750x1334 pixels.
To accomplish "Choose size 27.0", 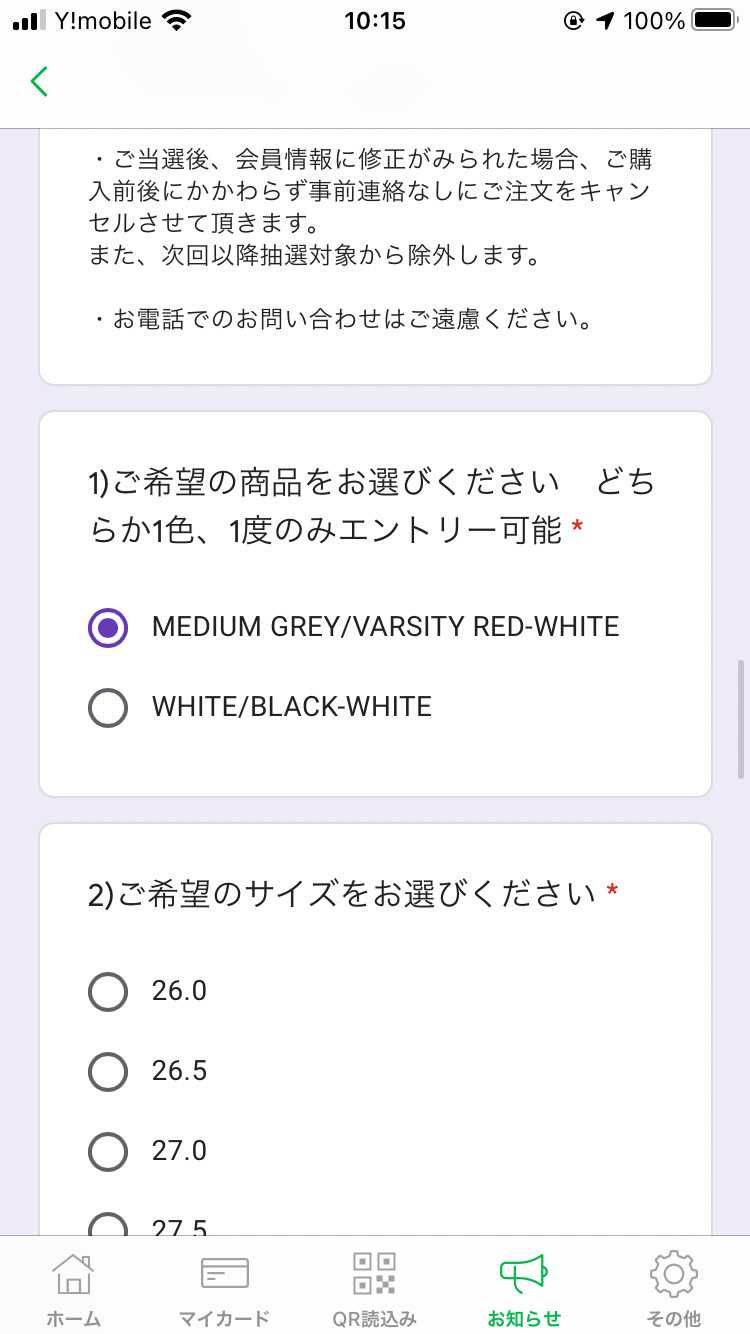I will [108, 1152].
